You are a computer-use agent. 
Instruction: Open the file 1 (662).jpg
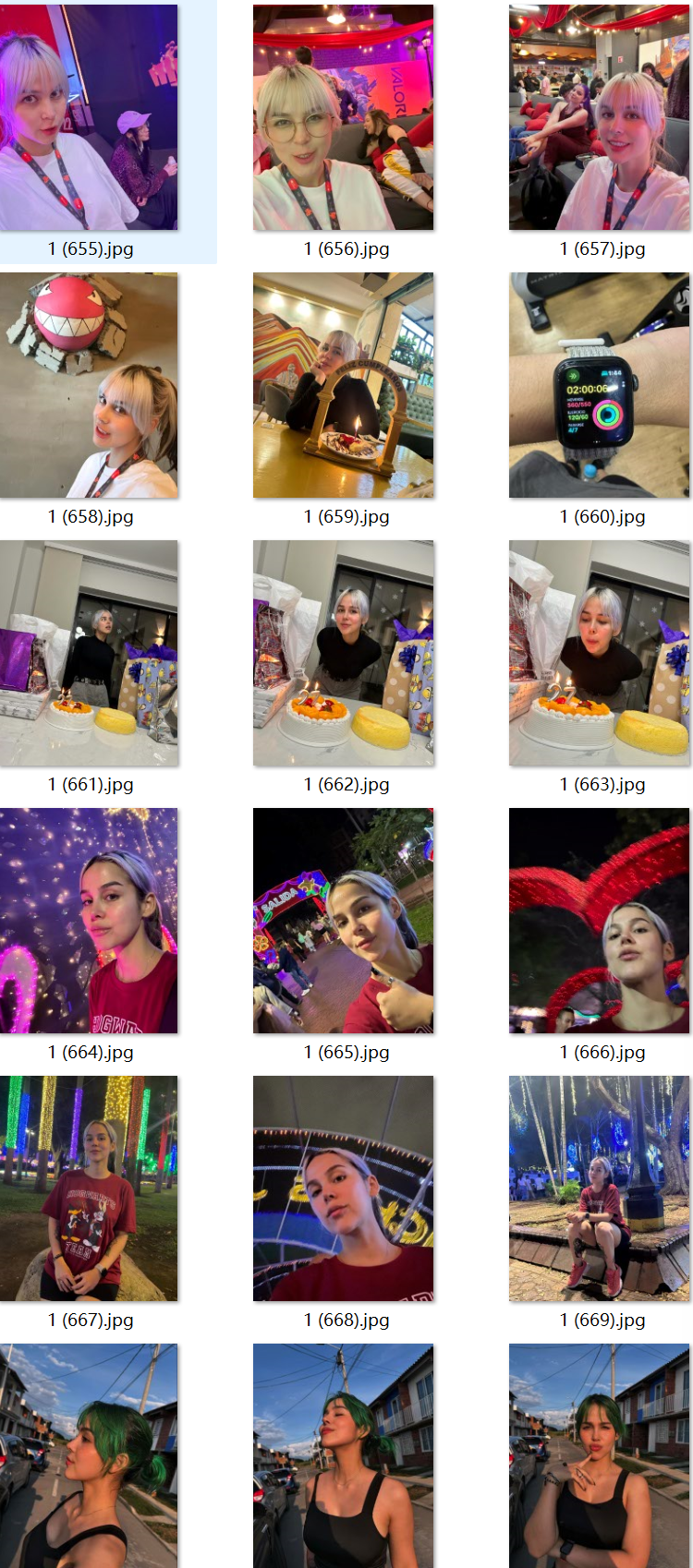[343, 653]
